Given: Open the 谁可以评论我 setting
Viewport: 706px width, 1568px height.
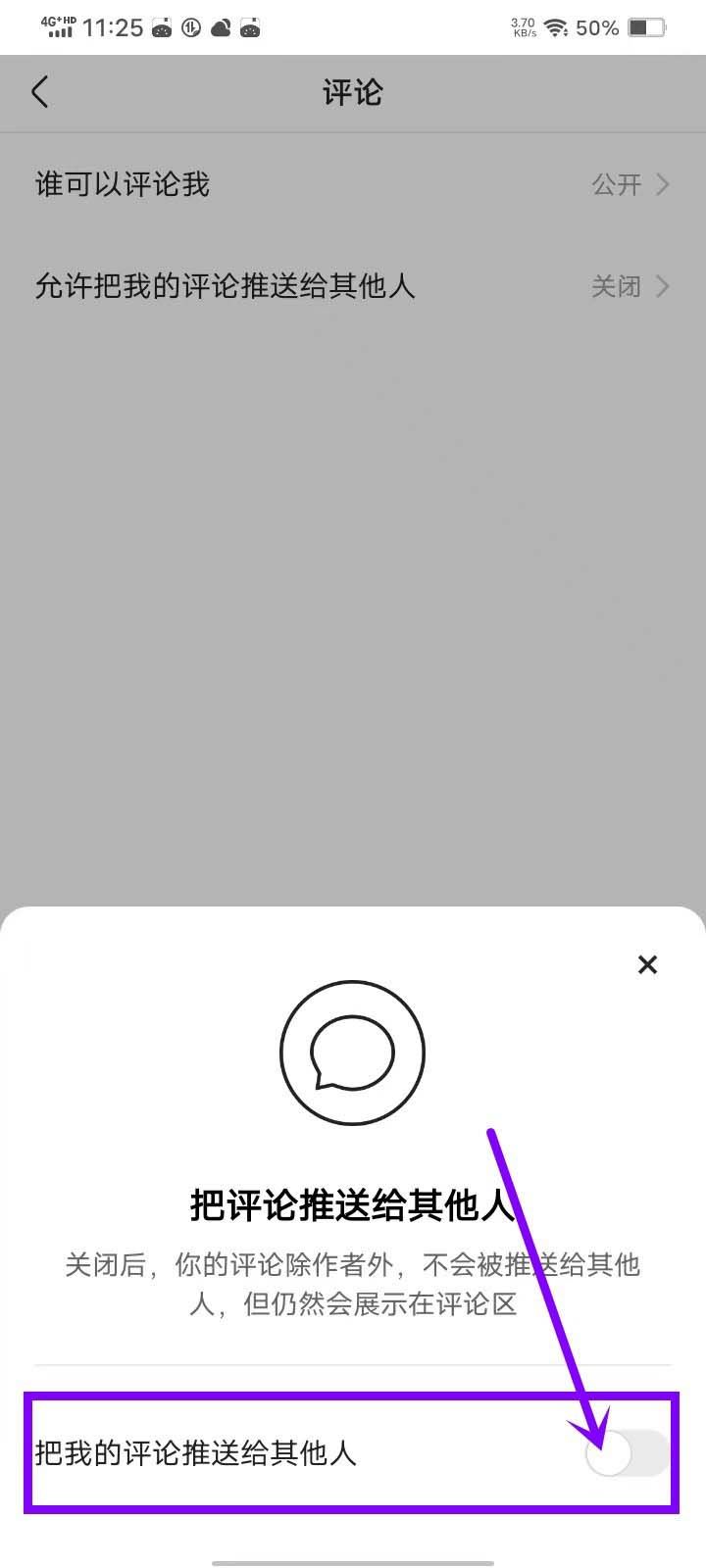Looking at the screenshot, I should coord(353,184).
